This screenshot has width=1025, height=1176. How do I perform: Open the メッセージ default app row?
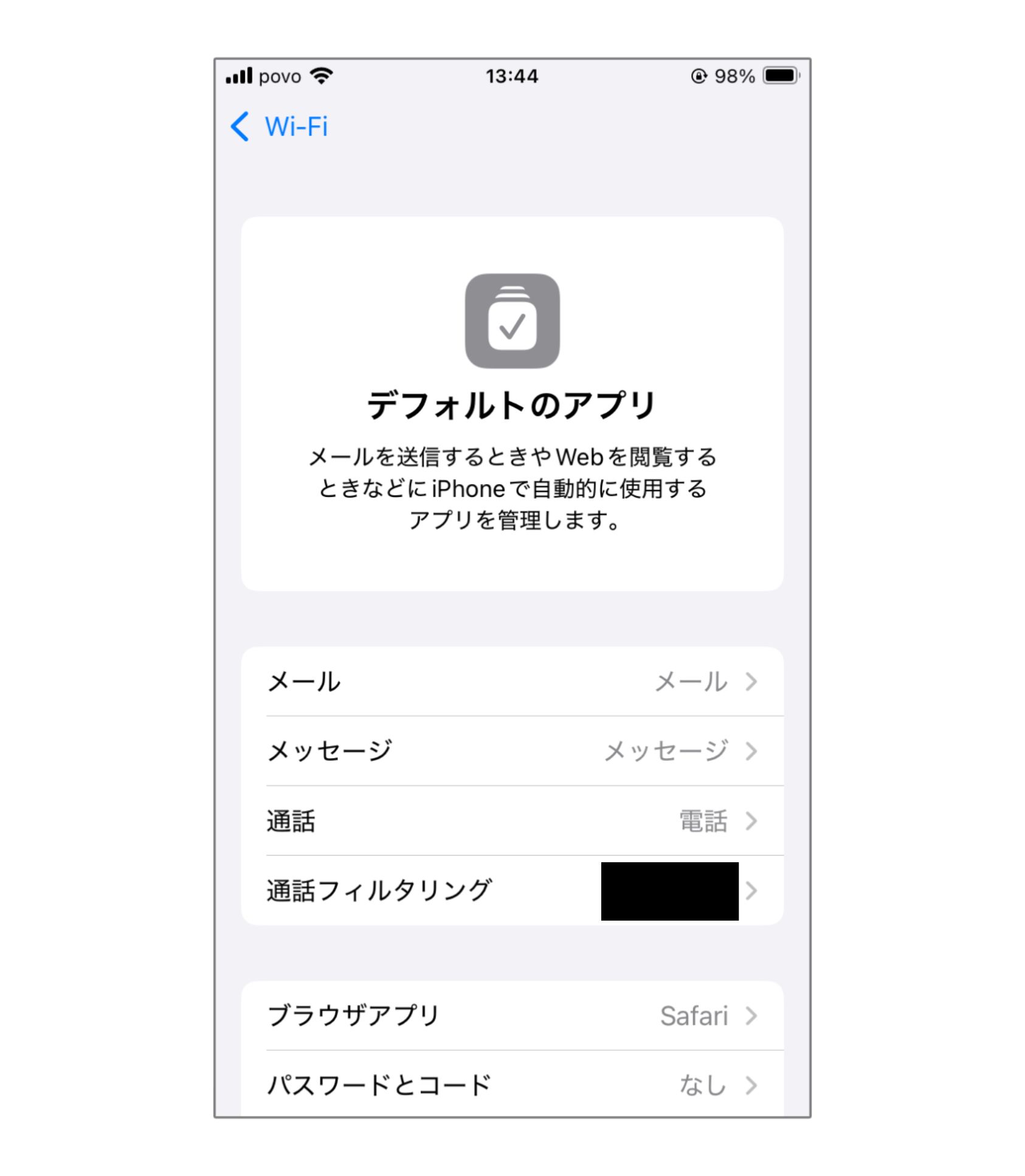[512, 751]
